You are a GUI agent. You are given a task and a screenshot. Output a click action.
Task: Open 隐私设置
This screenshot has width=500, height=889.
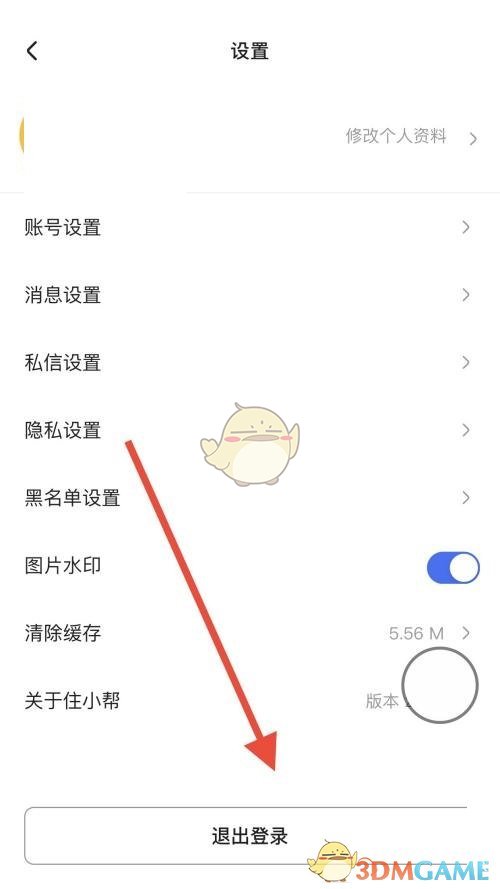250,430
